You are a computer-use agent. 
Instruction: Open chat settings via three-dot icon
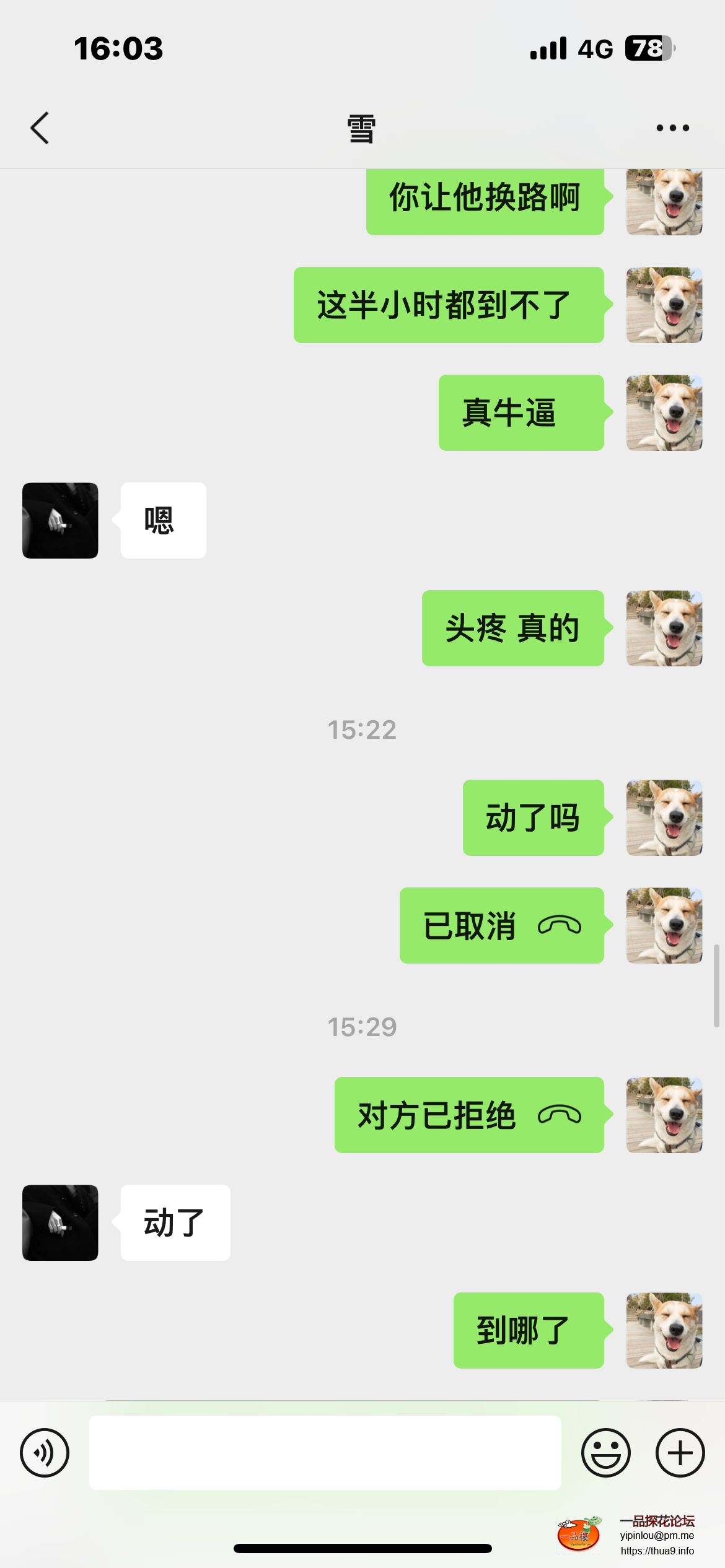[672, 128]
